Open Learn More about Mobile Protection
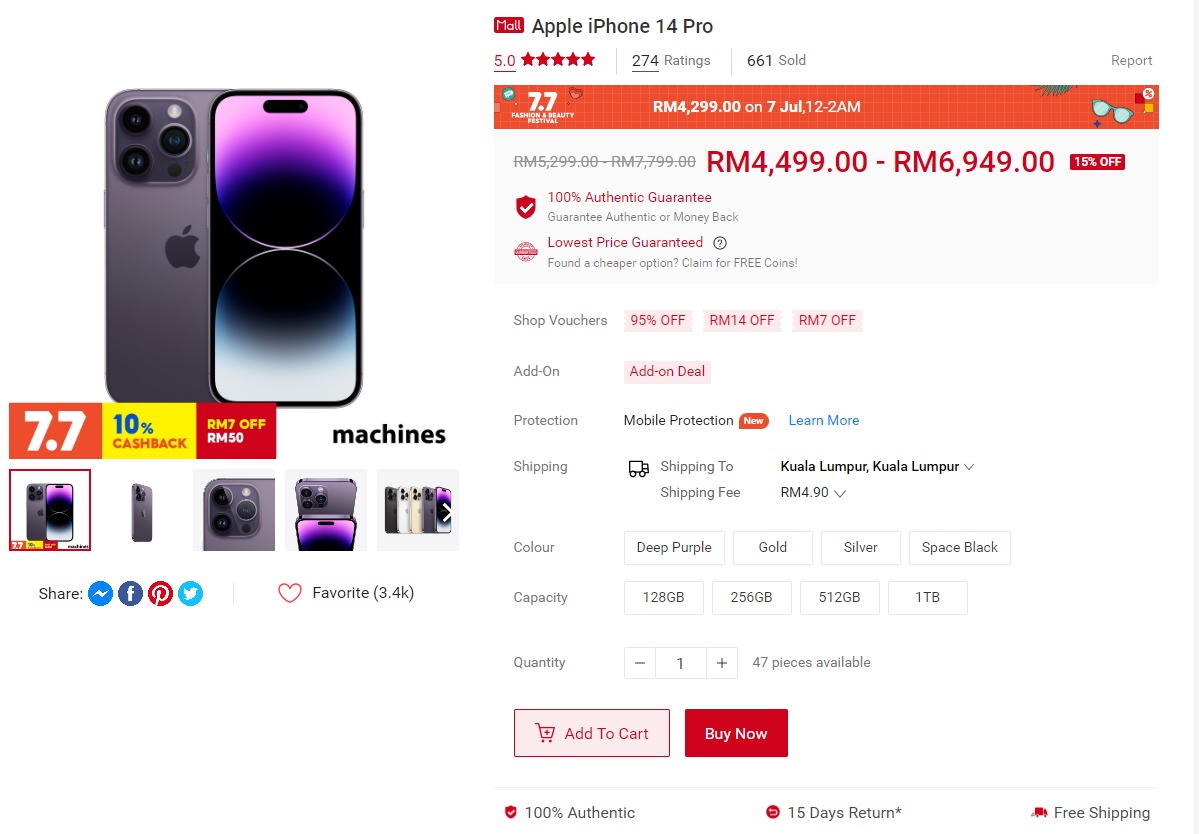This screenshot has height=834, width=1199. coord(823,420)
